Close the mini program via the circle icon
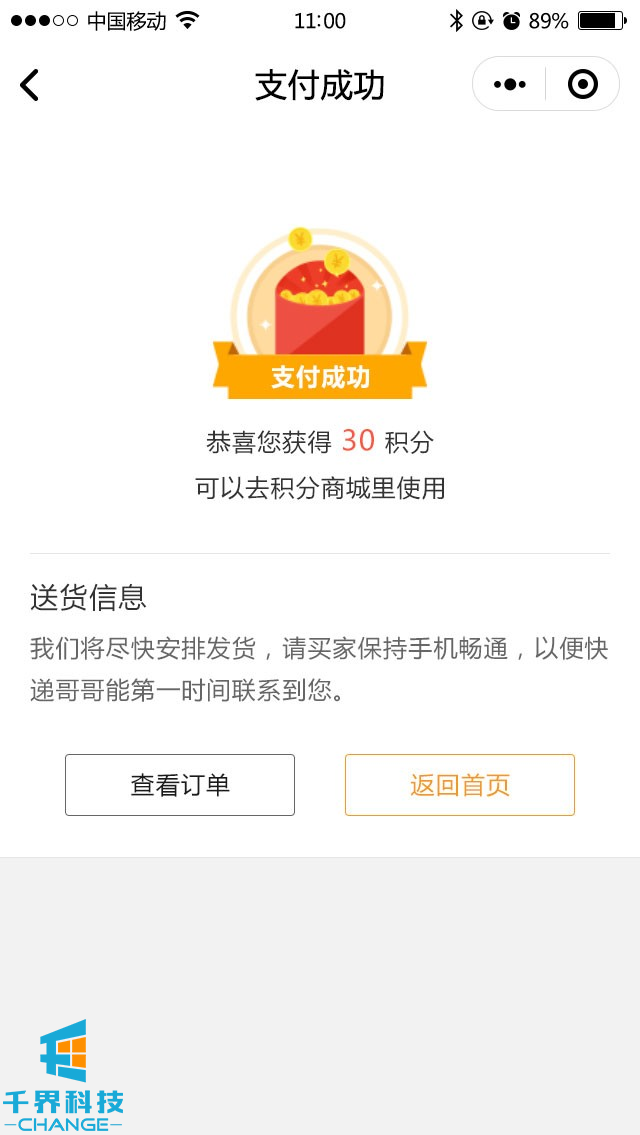 click(x=582, y=85)
